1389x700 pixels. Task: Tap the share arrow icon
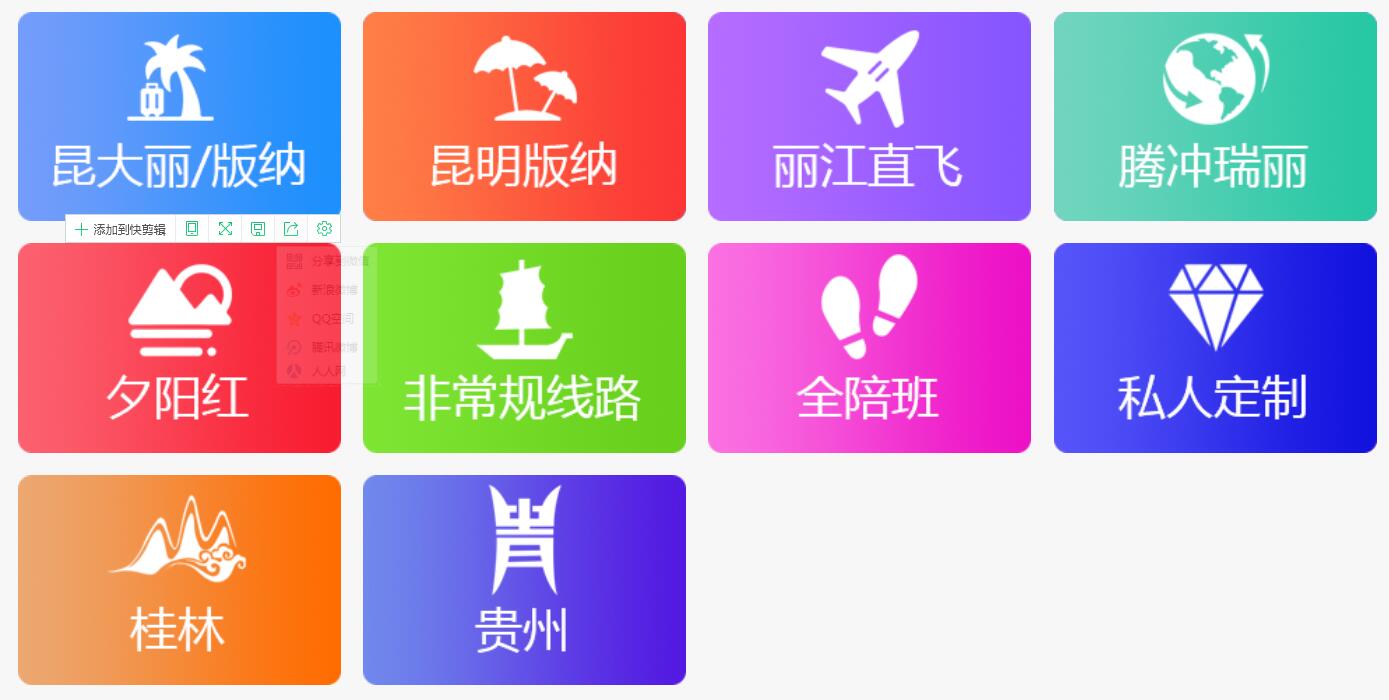[291, 229]
